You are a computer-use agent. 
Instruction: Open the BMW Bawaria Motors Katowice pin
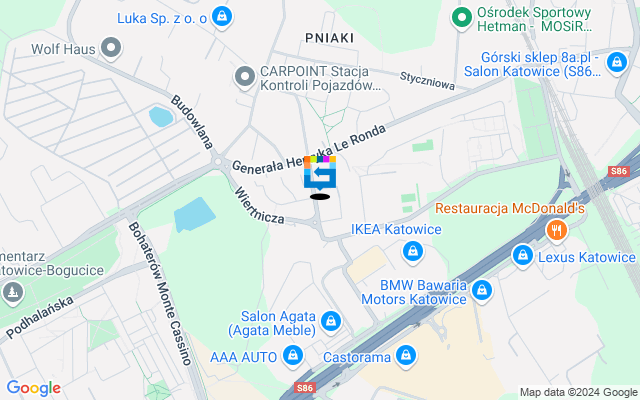coord(482,291)
